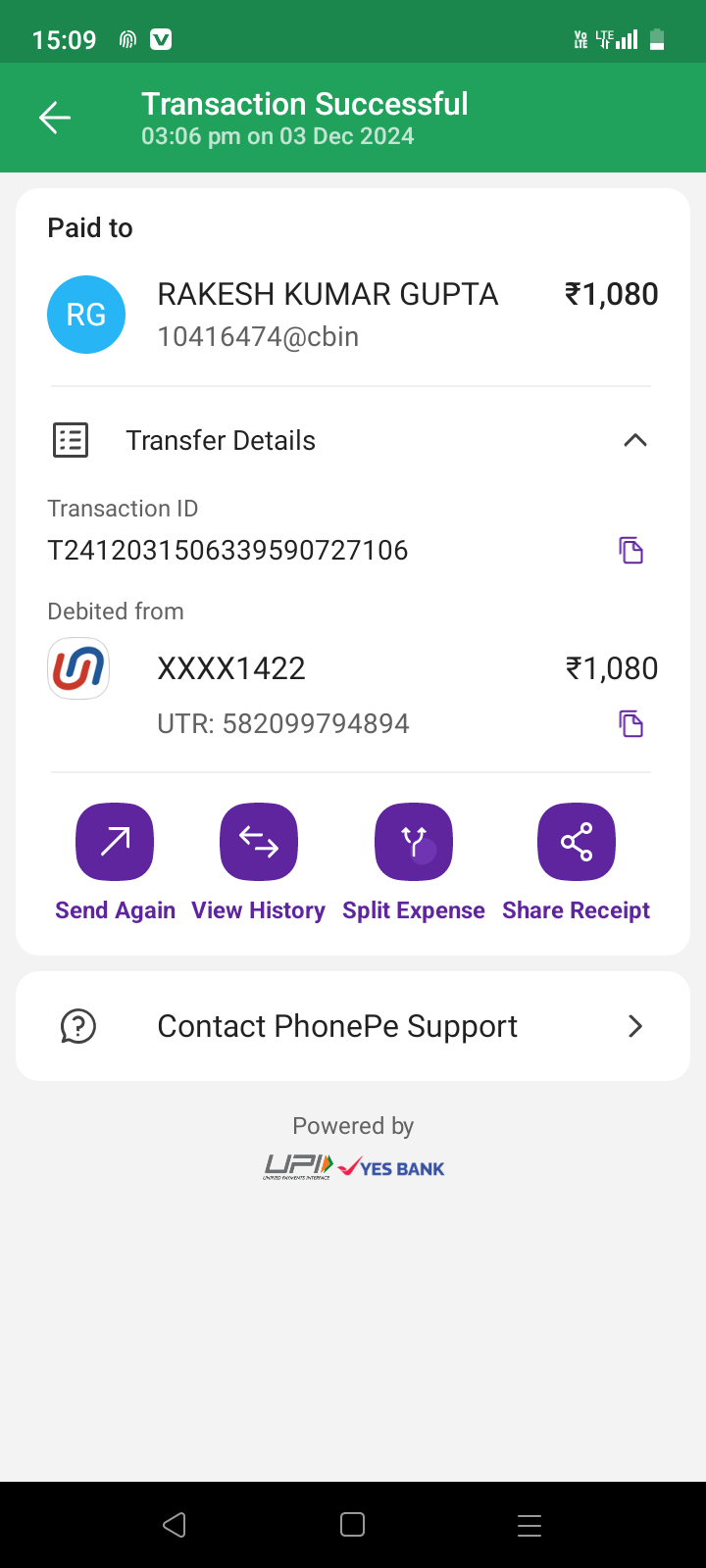The width and height of the screenshot is (706, 1568).
Task: Copy the Transaction ID
Action: [x=630, y=550]
